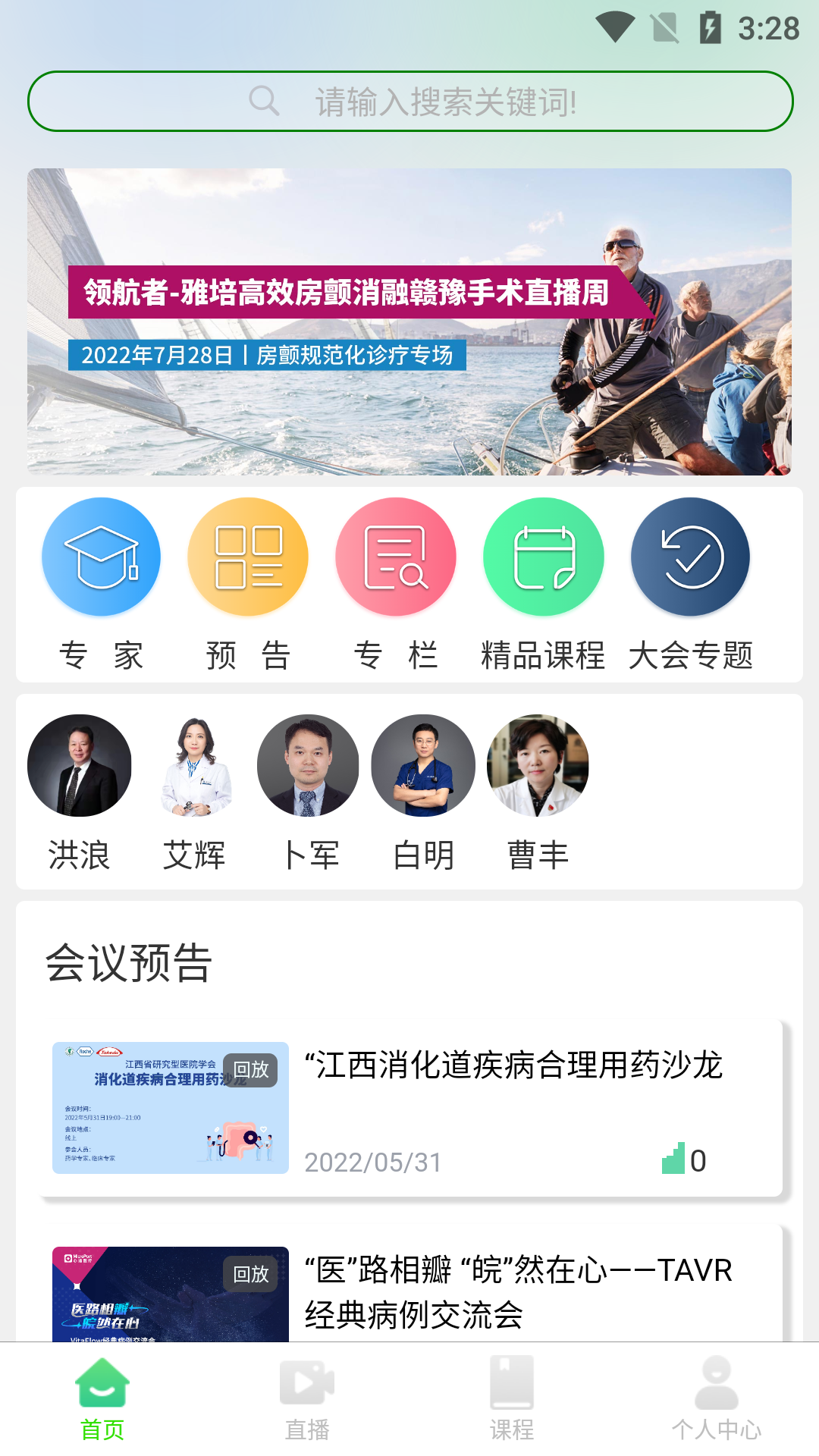Open 精品课程 premium courses

pos(543,584)
